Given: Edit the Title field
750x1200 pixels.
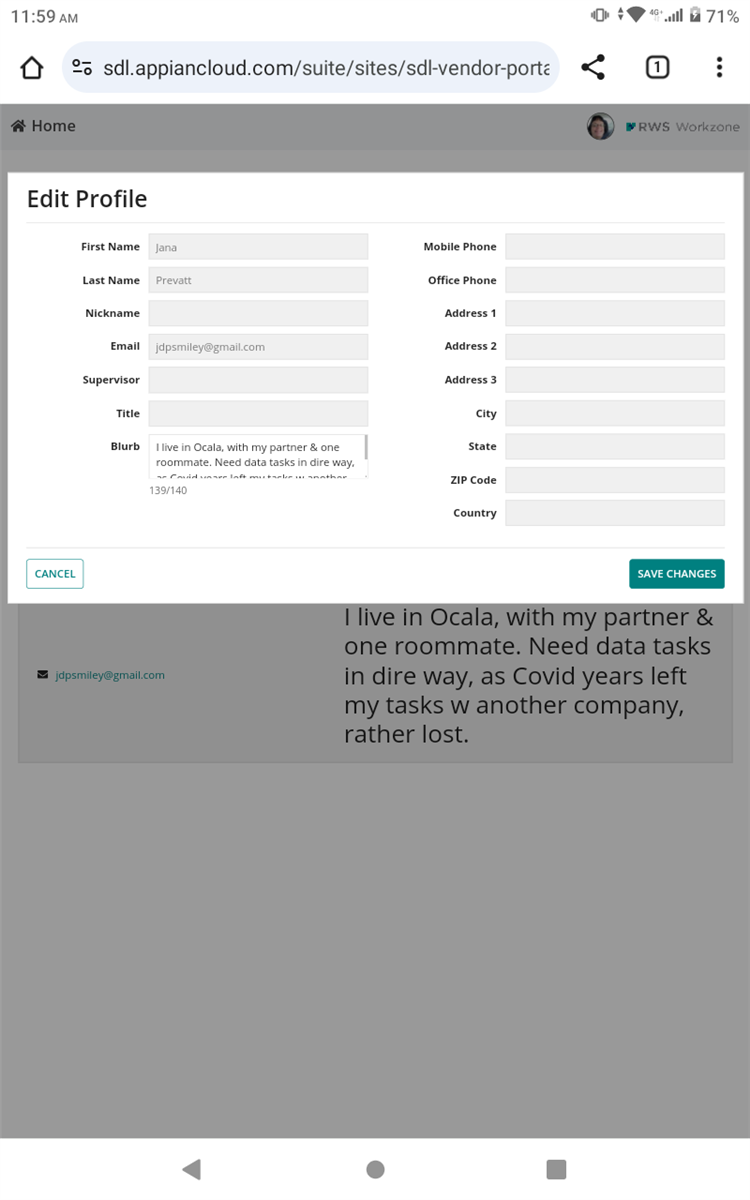Looking at the screenshot, I should (258, 413).
